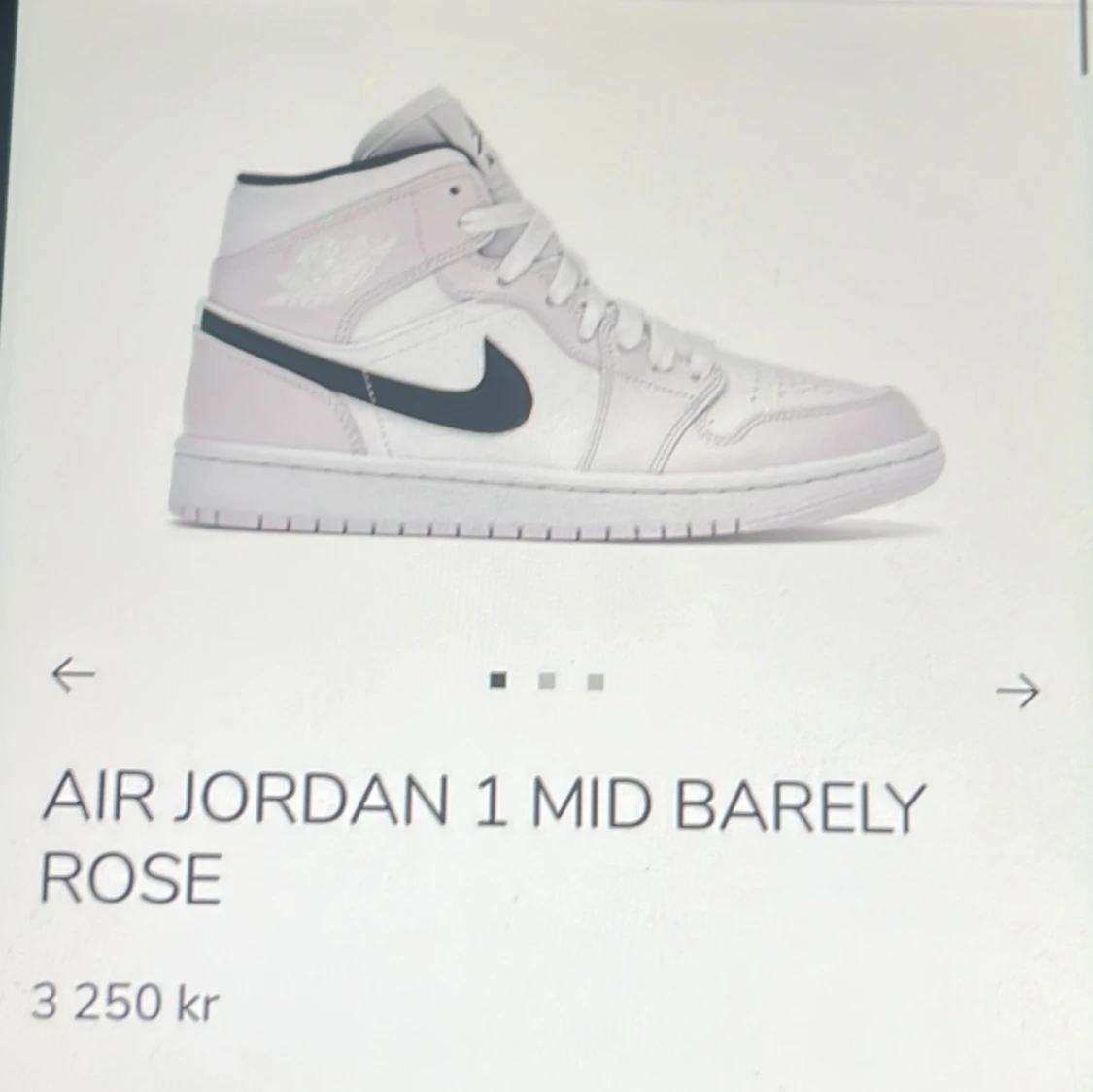Open the Air Jordan 1 Mid product image
The image size is (1093, 1092).
pyautogui.click(x=561, y=321)
